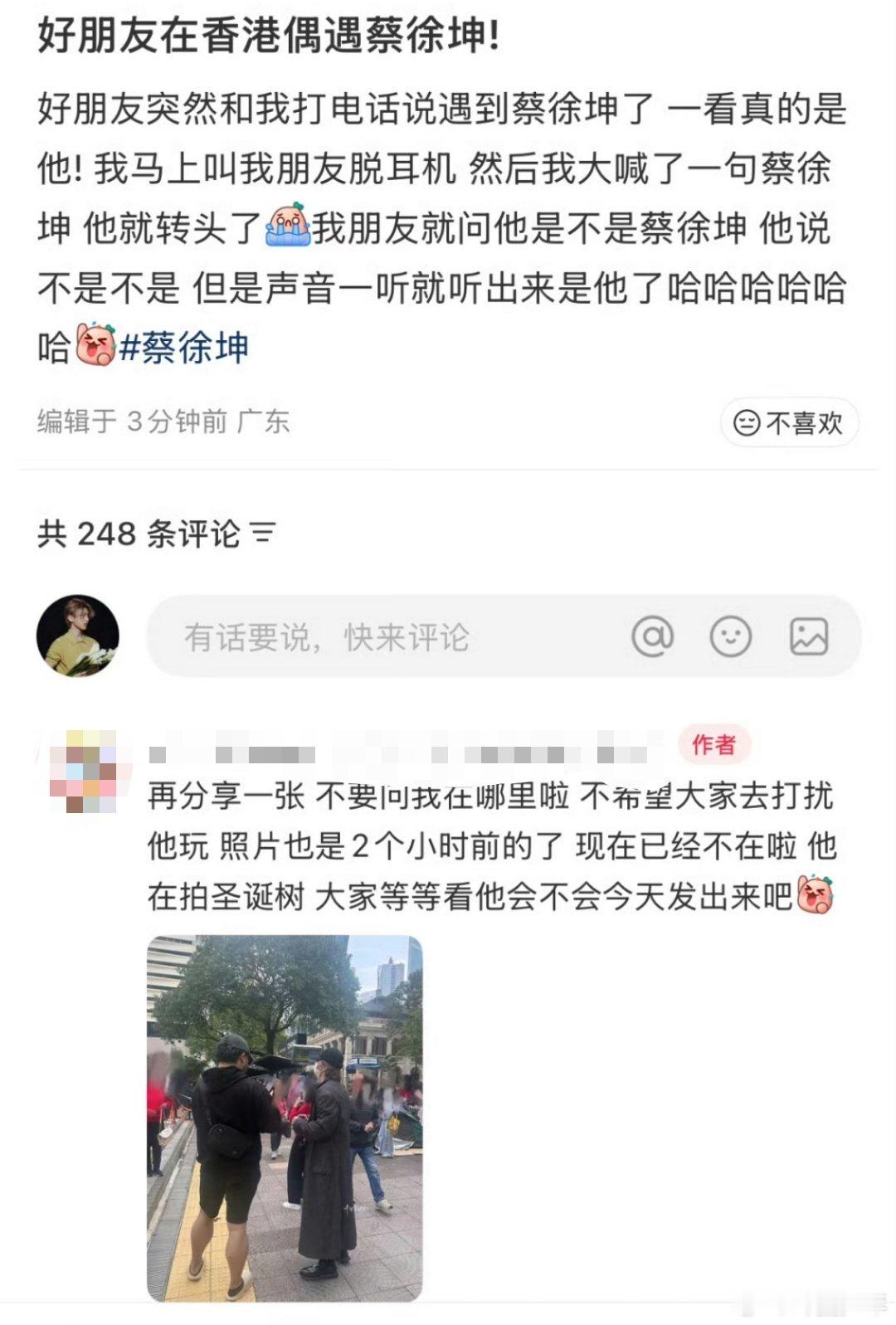Viewport: 896px width, 1325px height.
Task: View the street photo in the comment
Action: (x=286, y=1120)
